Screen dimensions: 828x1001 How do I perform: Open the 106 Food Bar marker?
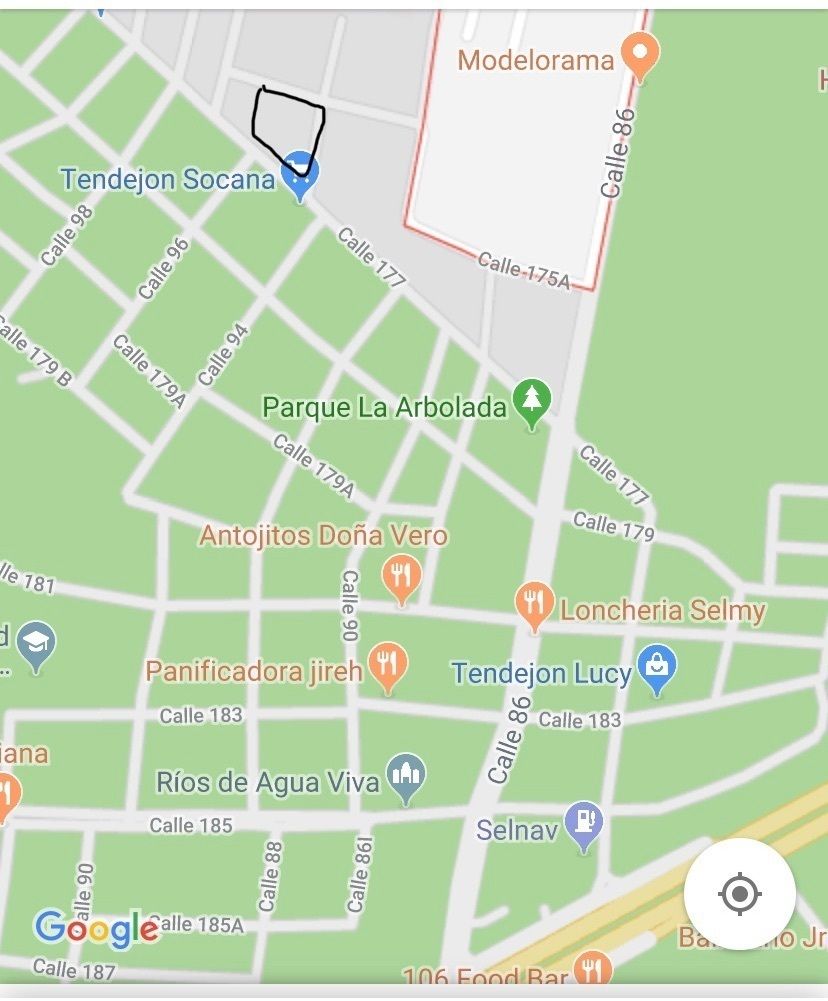pos(594,970)
